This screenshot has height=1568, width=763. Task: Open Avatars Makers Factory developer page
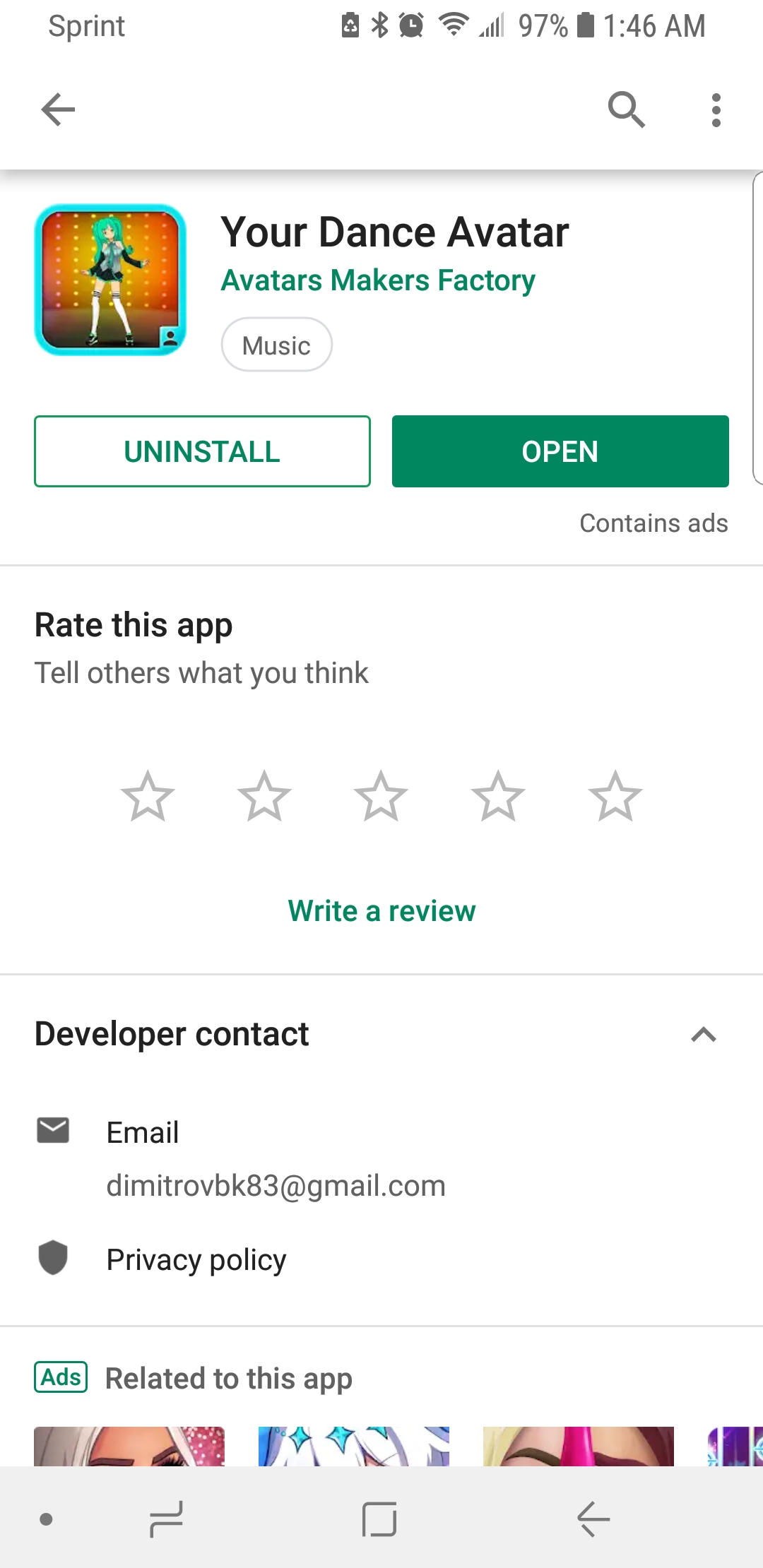pyautogui.click(x=378, y=280)
